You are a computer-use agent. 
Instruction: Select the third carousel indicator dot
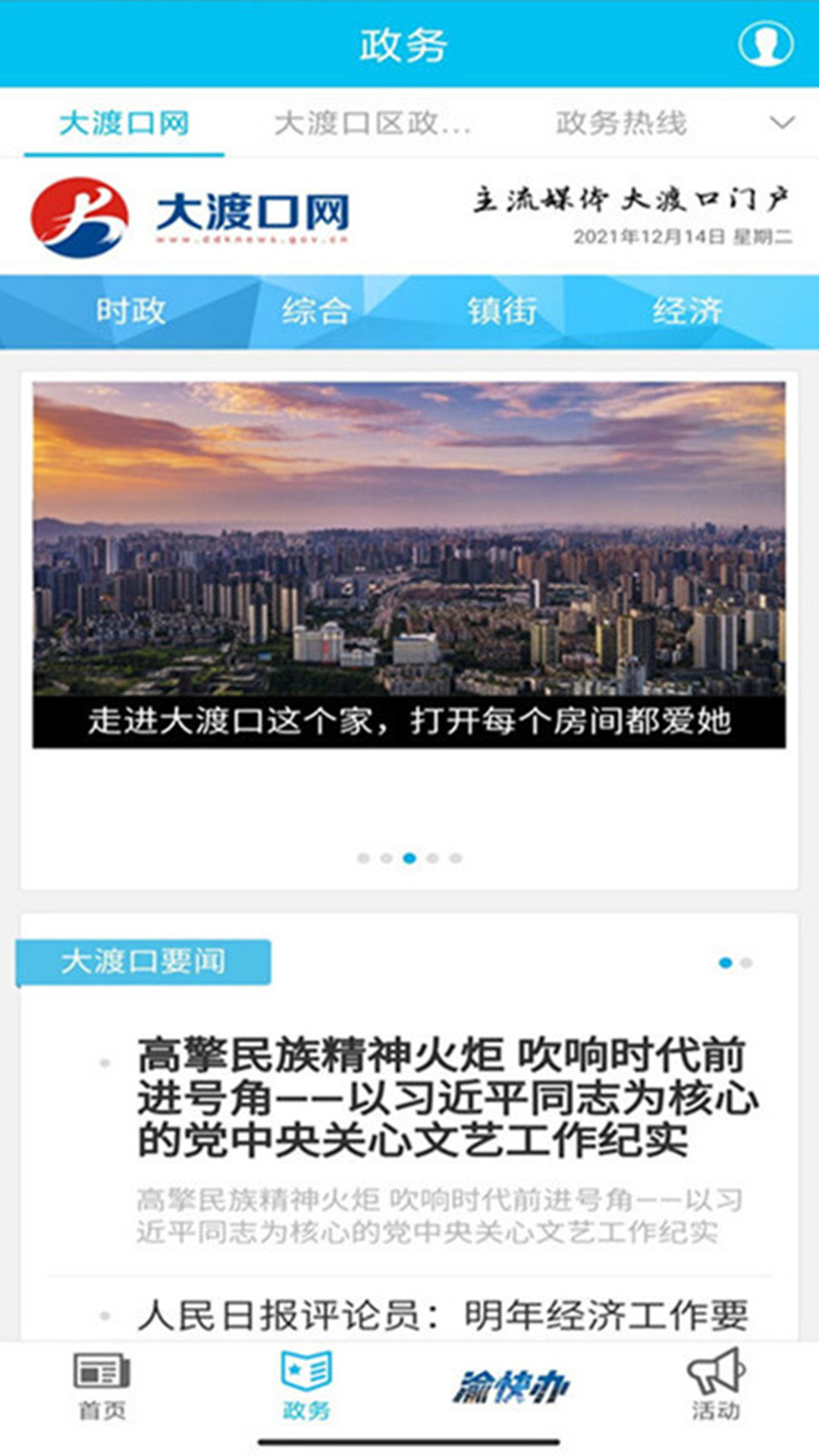point(409,858)
